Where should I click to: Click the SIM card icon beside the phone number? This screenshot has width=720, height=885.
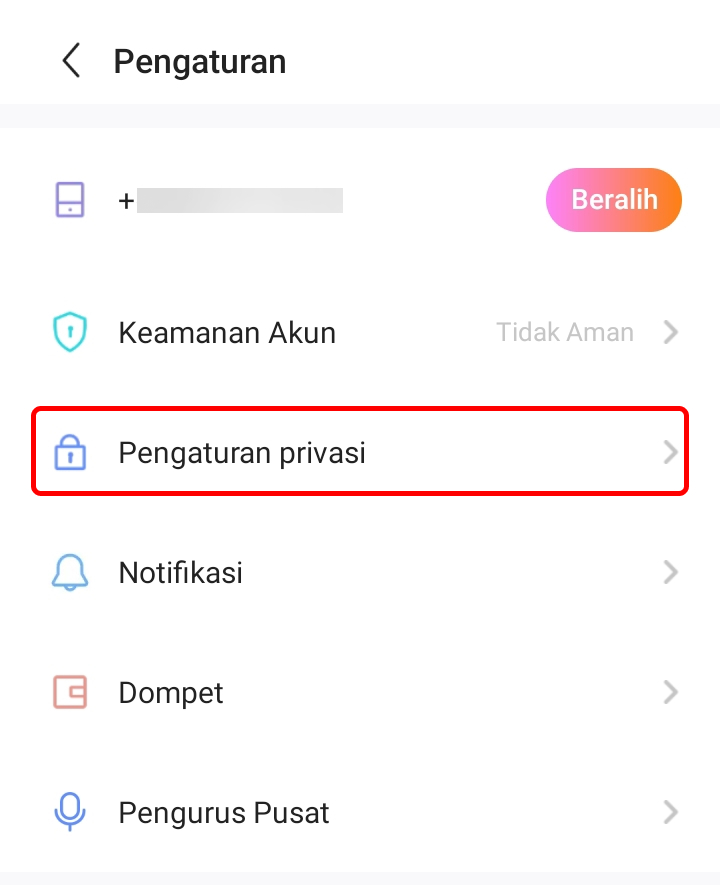(69, 200)
